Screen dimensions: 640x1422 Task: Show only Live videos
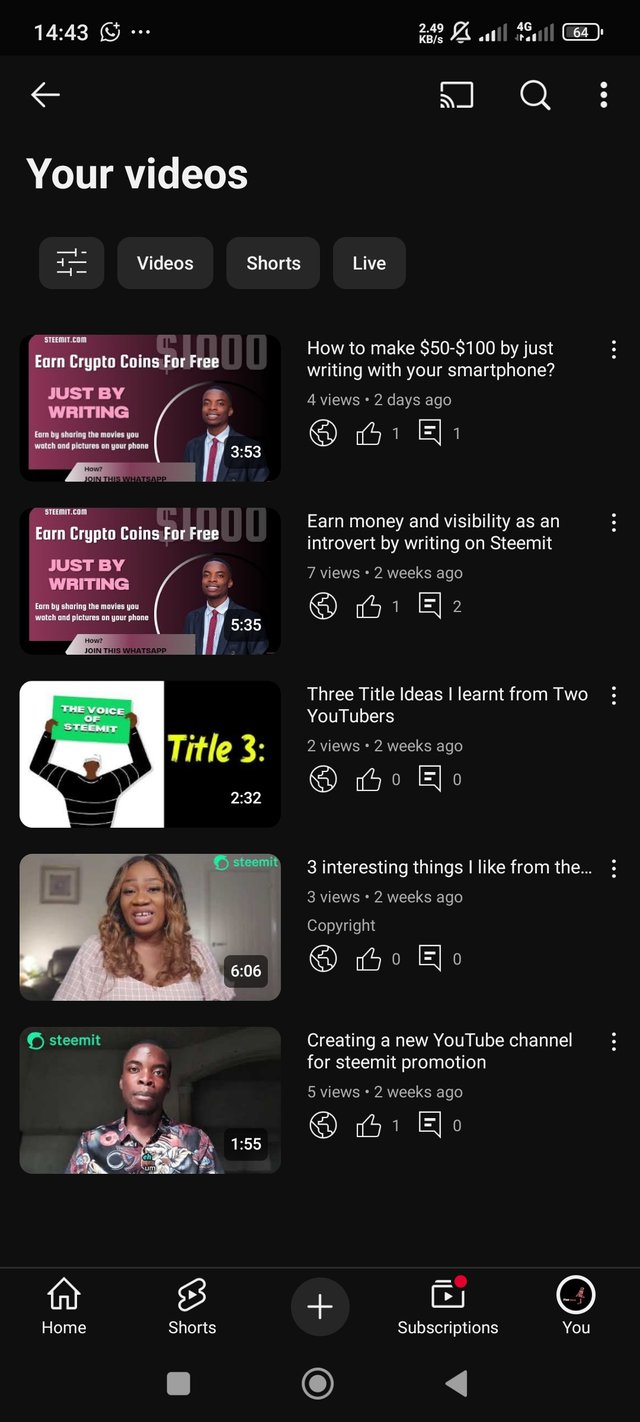[369, 263]
